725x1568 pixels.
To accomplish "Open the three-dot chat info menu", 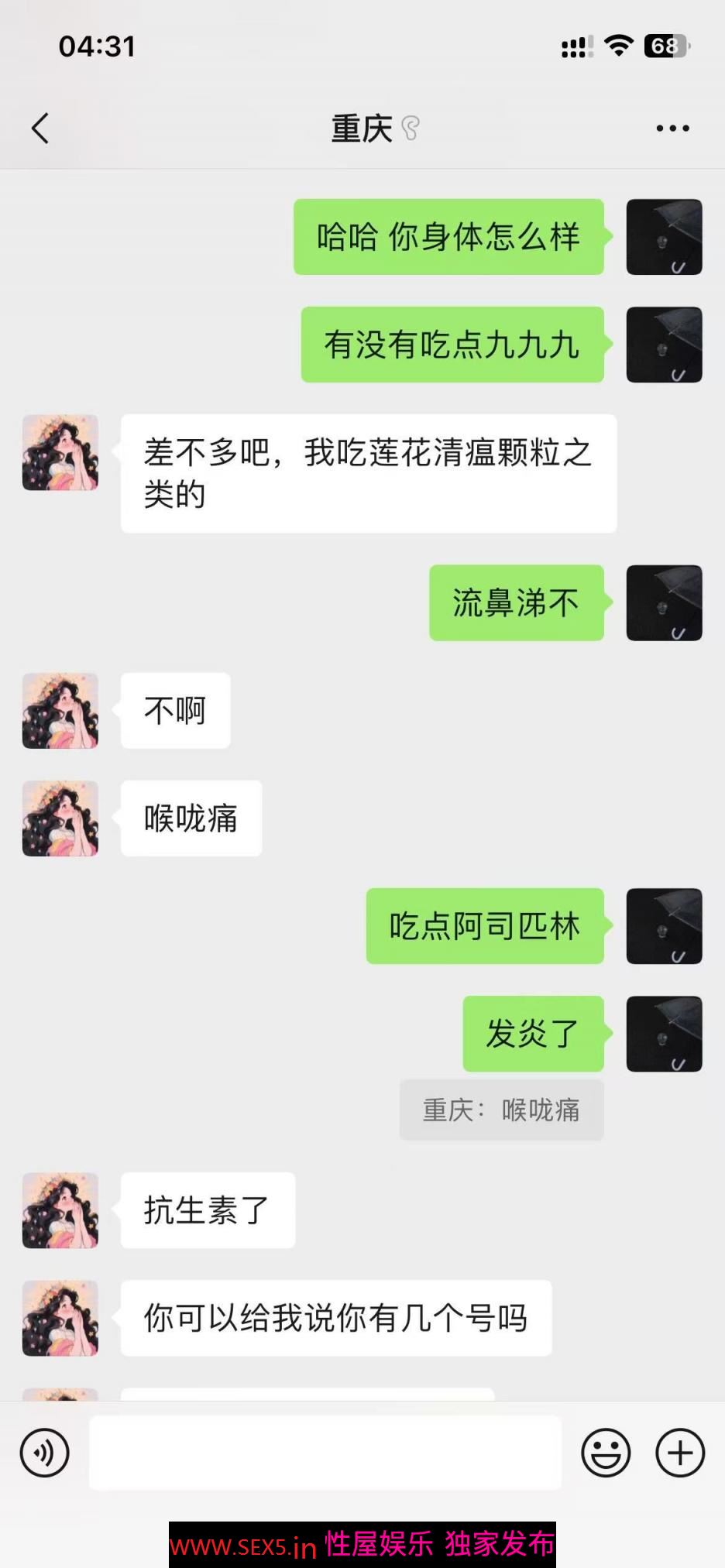I will 672,129.
